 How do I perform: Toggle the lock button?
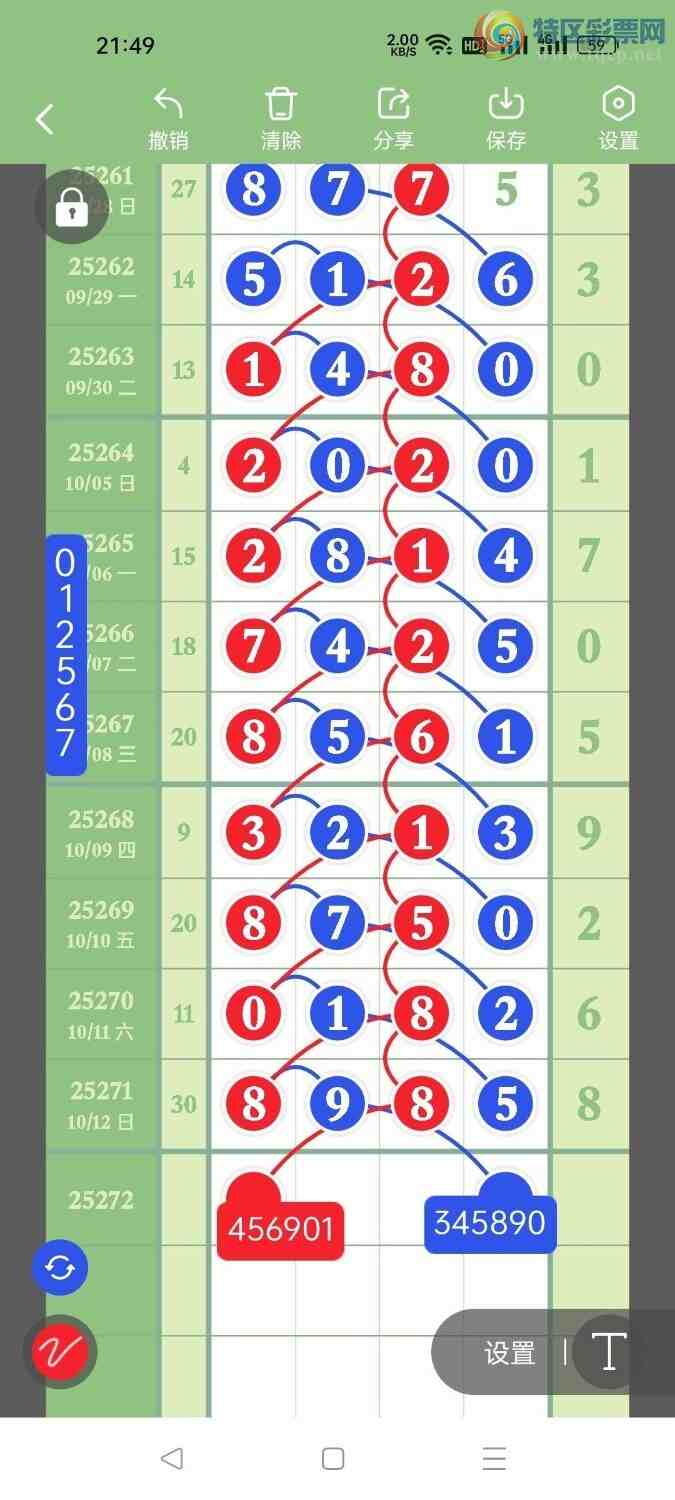(x=72, y=208)
